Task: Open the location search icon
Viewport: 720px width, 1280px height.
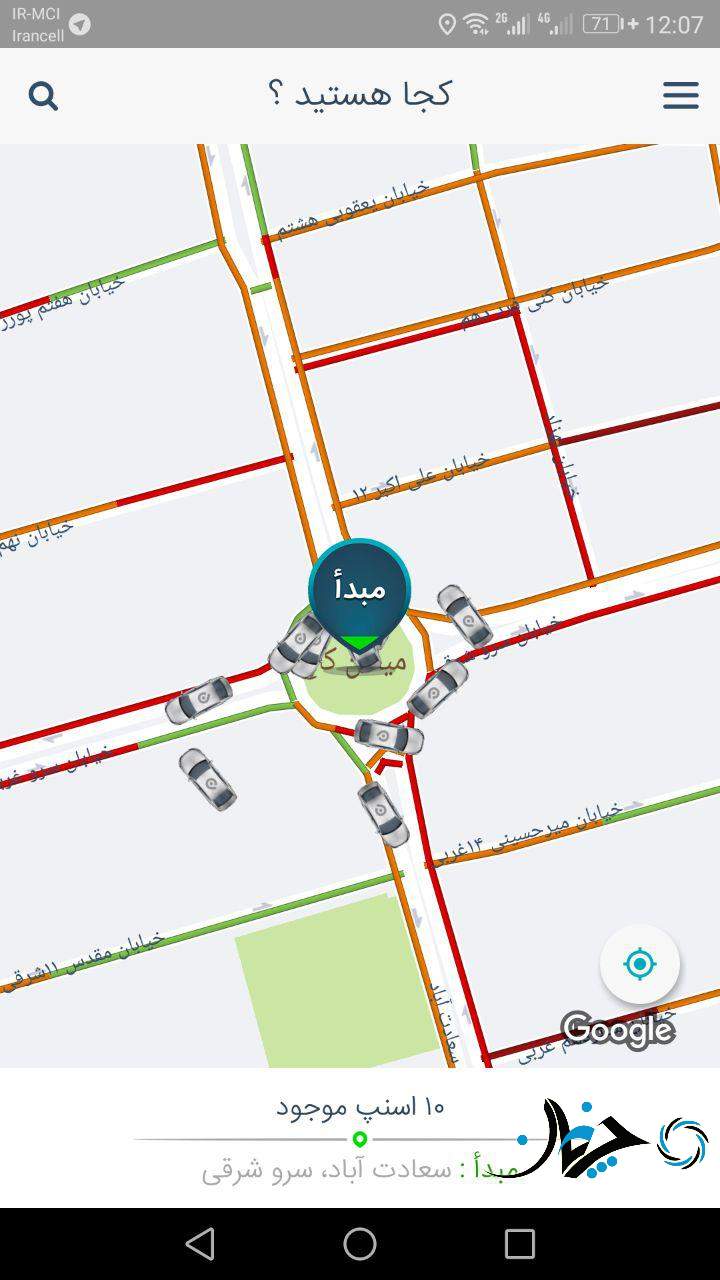Action: (43, 96)
